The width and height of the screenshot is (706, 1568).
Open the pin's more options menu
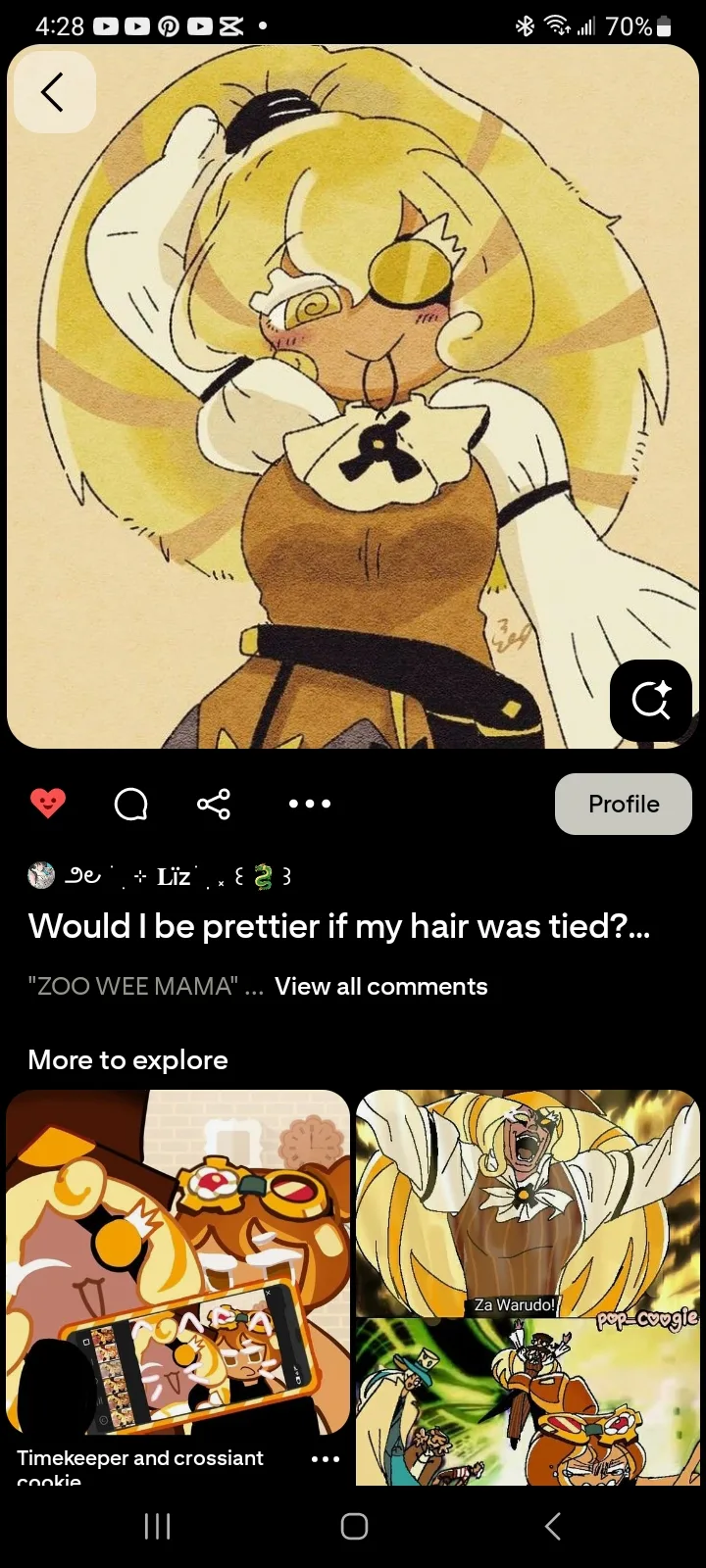[x=310, y=804]
